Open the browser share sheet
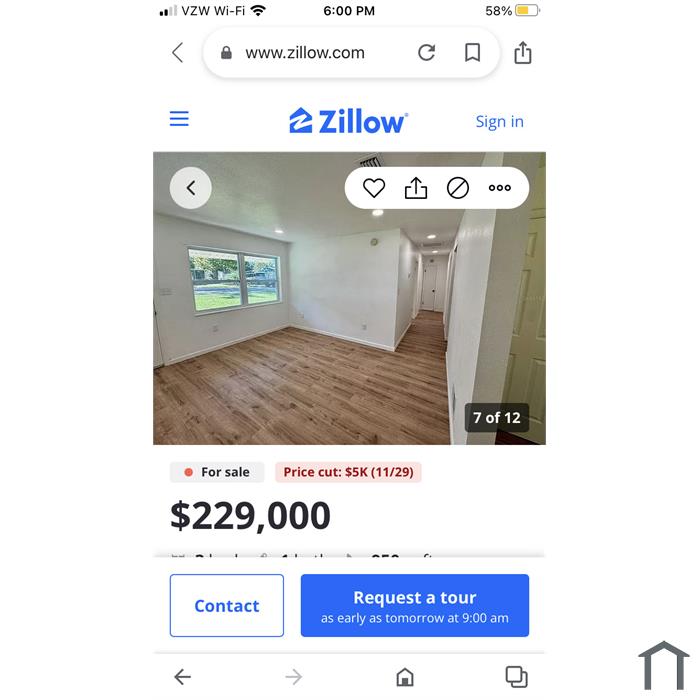Screen dimensions: 700x700 523,53
